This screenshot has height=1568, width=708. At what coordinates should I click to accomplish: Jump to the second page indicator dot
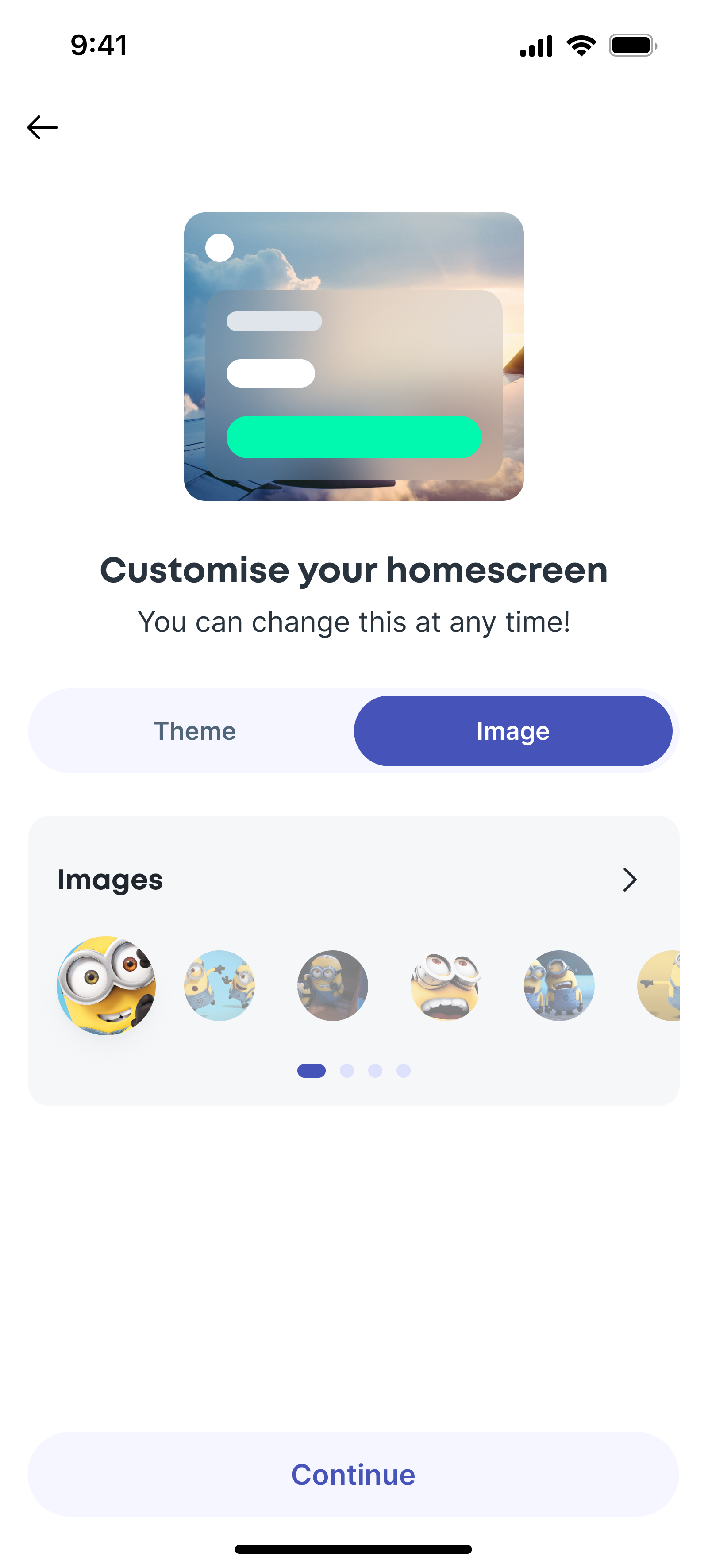click(x=347, y=1071)
